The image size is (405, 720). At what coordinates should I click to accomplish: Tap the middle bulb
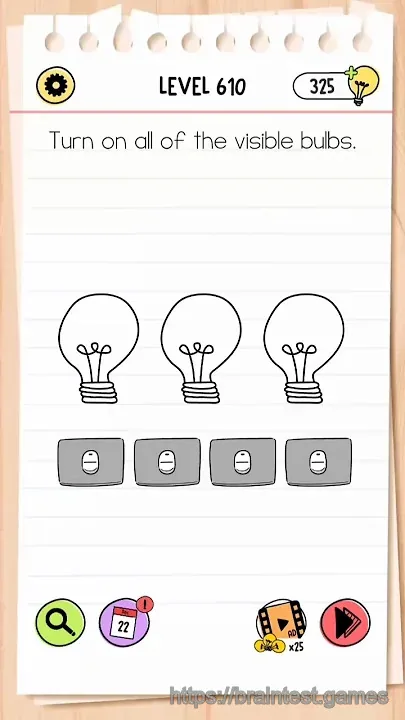click(x=201, y=349)
